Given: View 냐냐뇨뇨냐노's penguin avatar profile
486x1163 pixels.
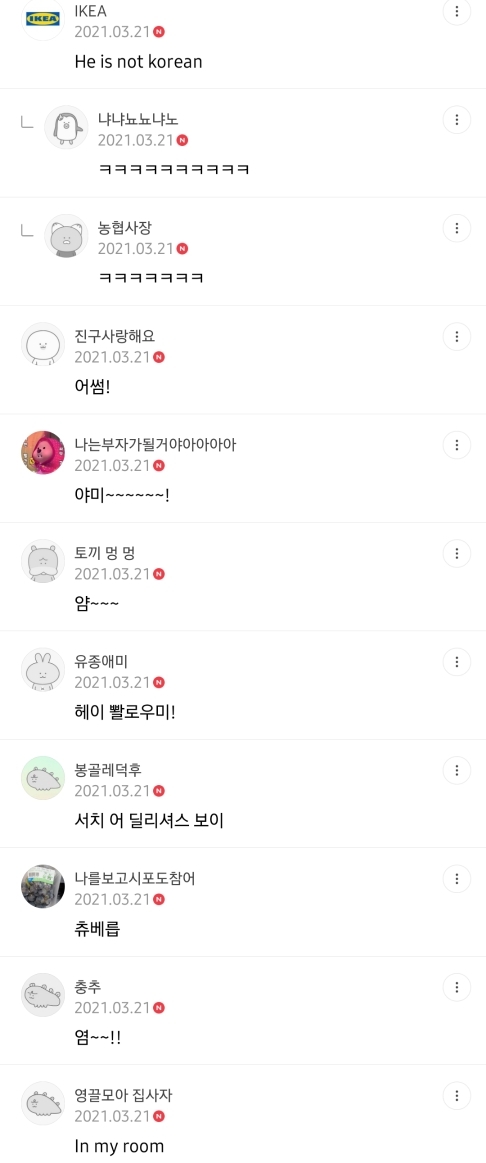Looking at the screenshot, I should click(x=66, y=128).
